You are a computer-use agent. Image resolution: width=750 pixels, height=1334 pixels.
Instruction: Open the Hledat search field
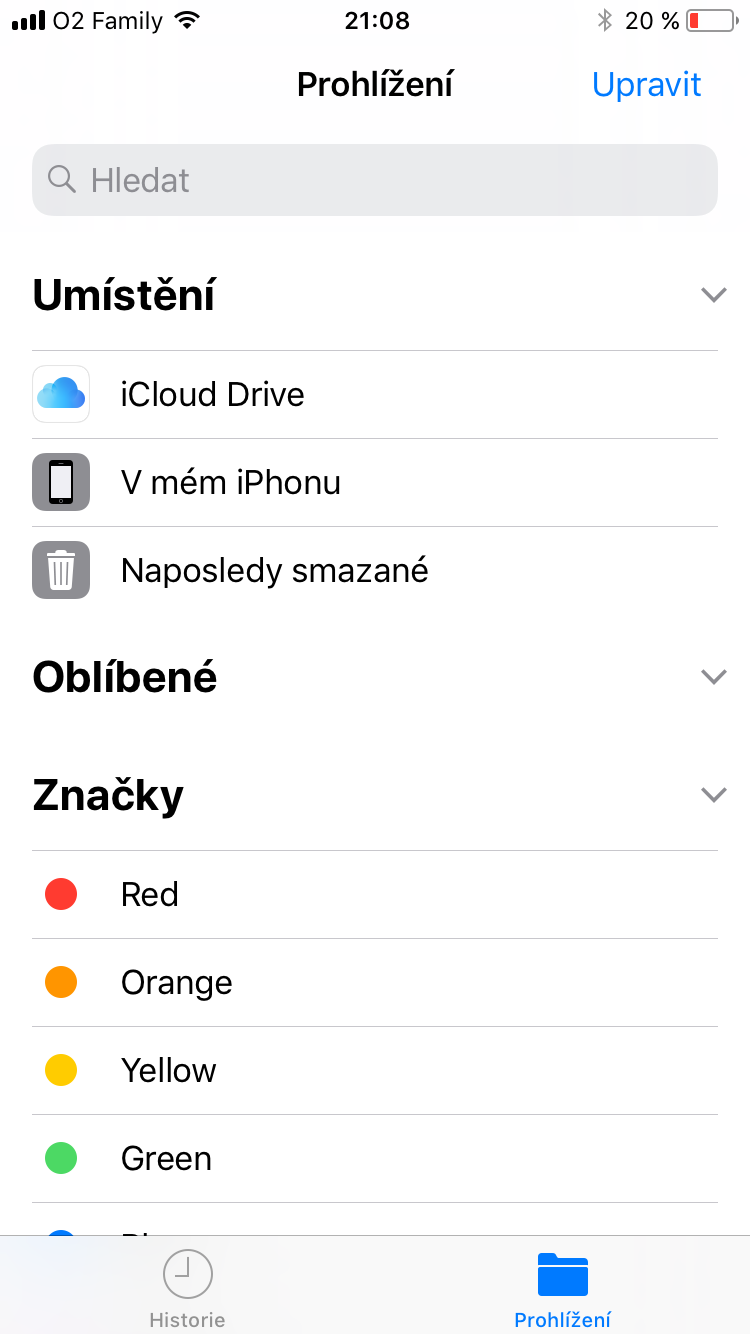(x=375, y=180)
